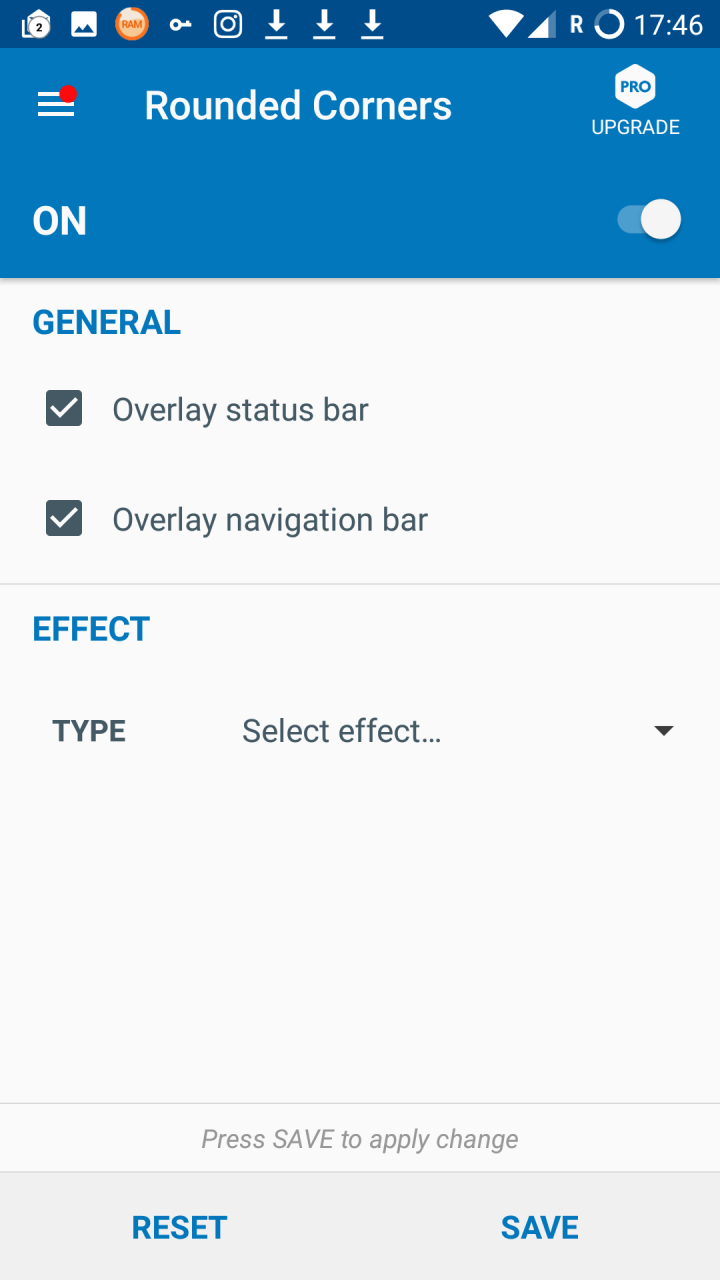Uncheck Overlay status bar
This screenshot has height=1280, width=720.
pos(64,409)
